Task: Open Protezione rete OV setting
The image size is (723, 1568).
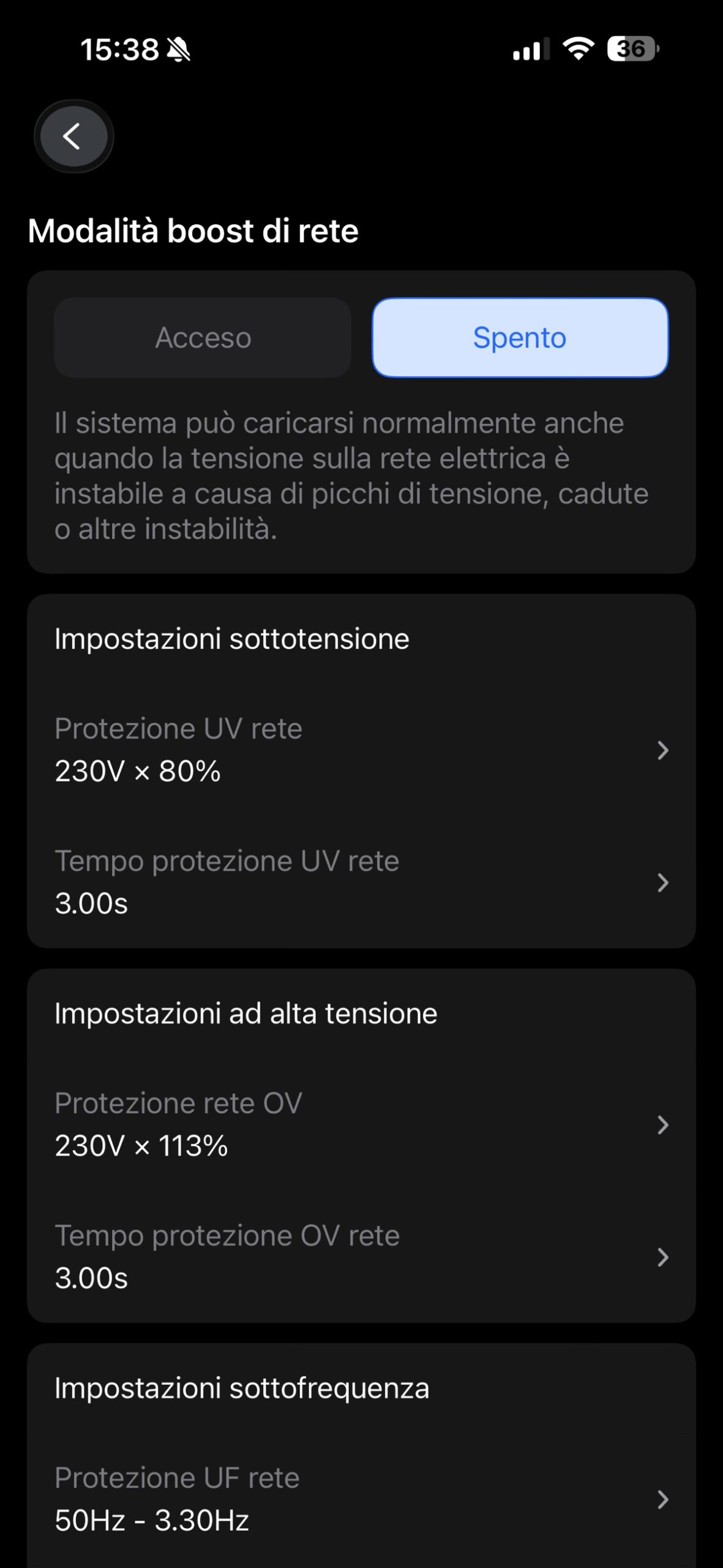Action: pyautogui.click(x=361, y=1125)
